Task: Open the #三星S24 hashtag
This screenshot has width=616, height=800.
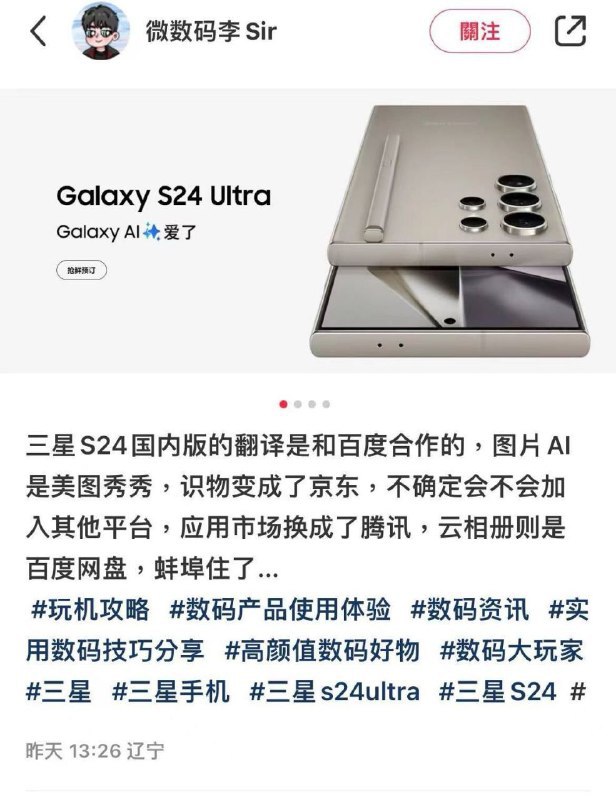Action: tap(497, 691)
